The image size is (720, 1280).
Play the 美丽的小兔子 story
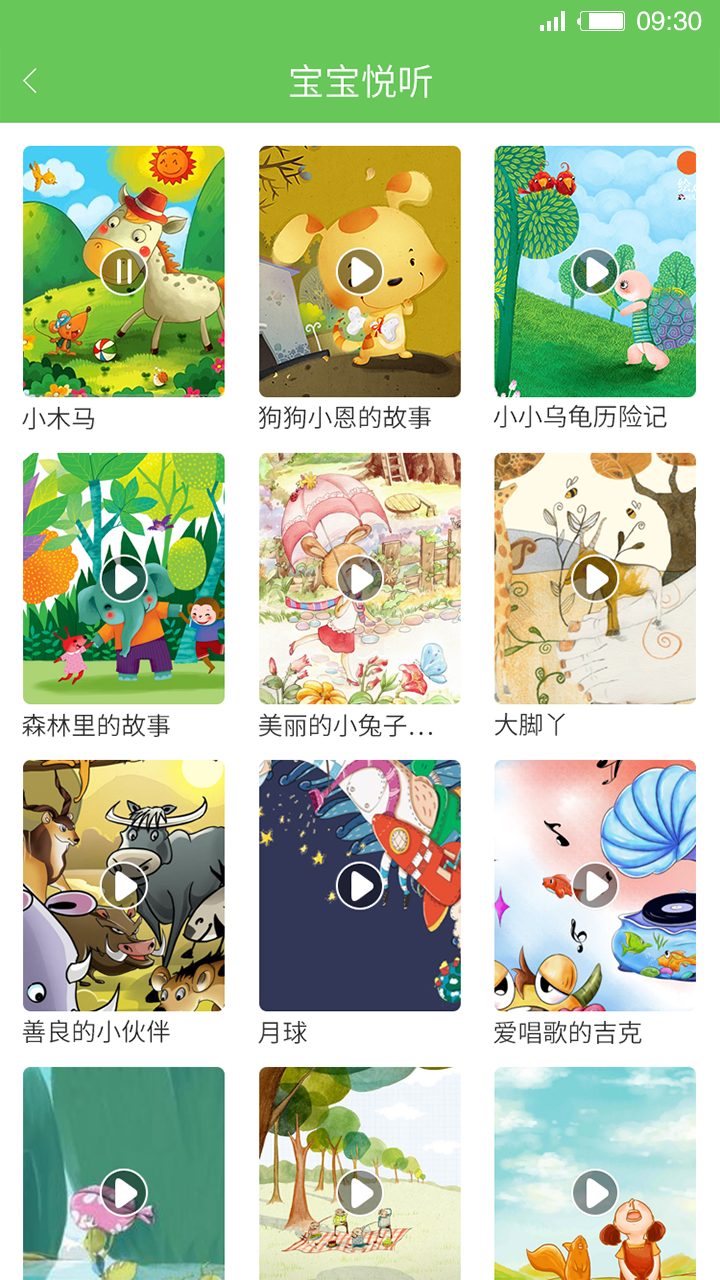(x=359, y=577)
